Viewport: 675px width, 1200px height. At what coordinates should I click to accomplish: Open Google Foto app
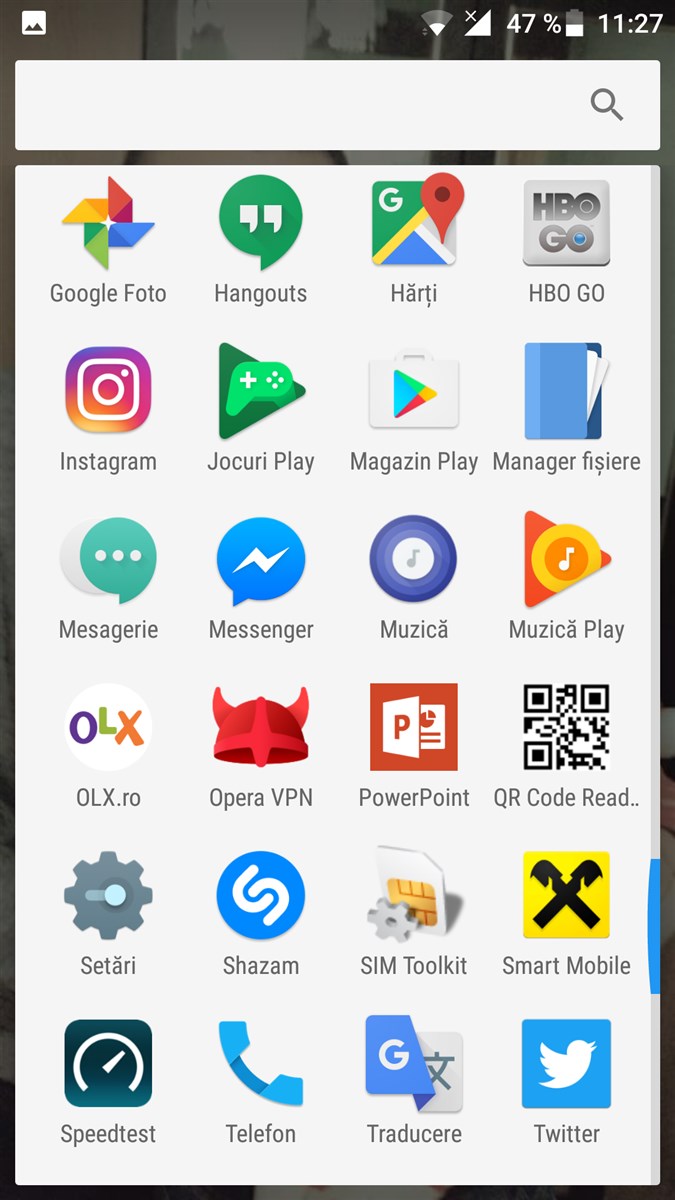click(x=108, y=223)
